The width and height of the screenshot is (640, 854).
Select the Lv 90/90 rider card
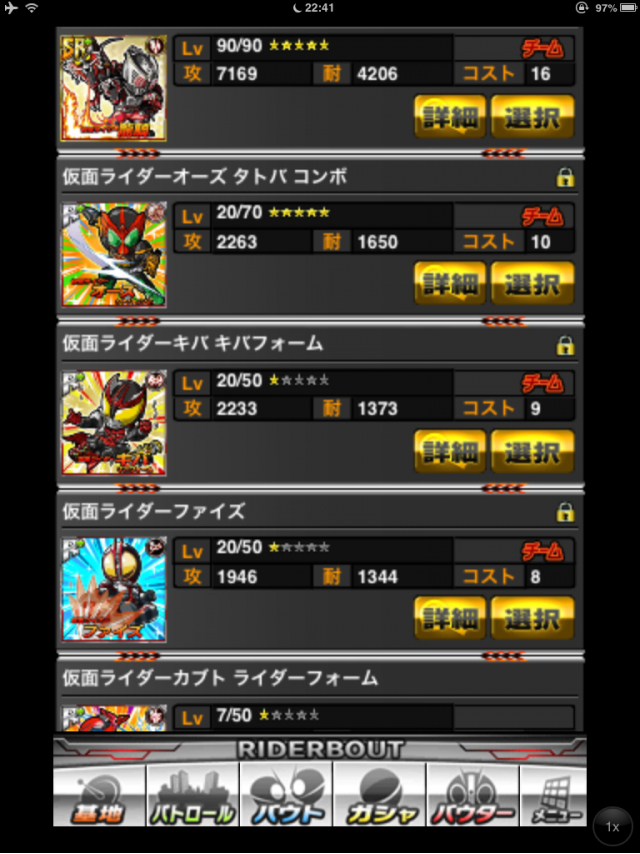pos(532,117)
